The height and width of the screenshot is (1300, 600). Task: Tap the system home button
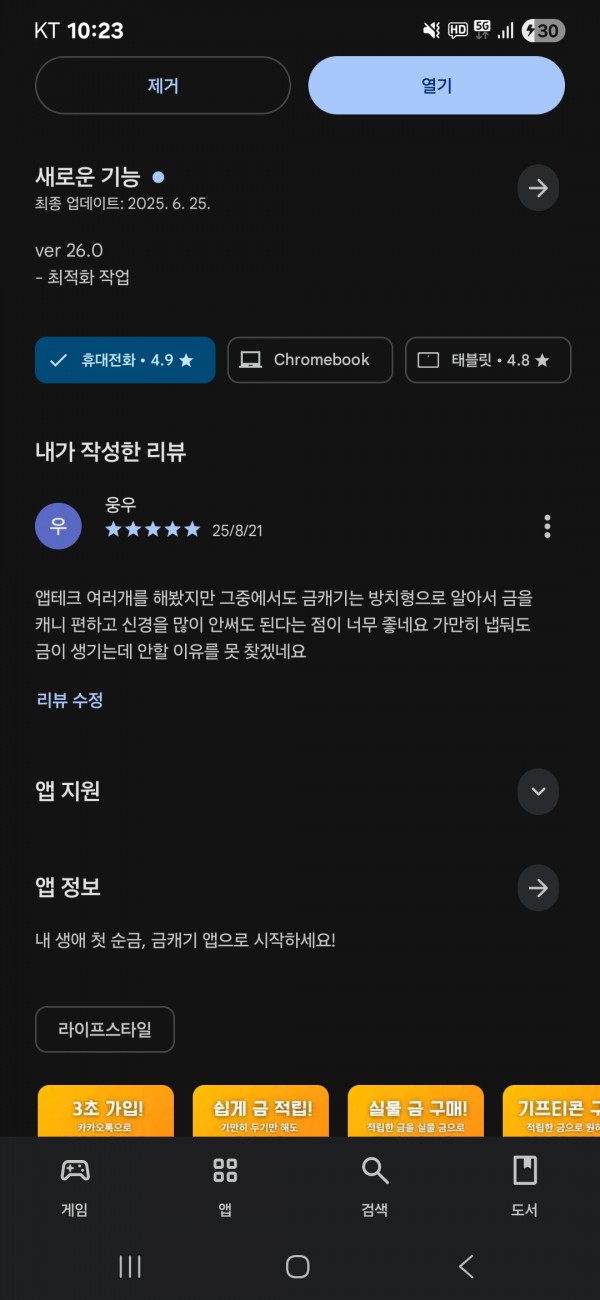(298, 1267)
